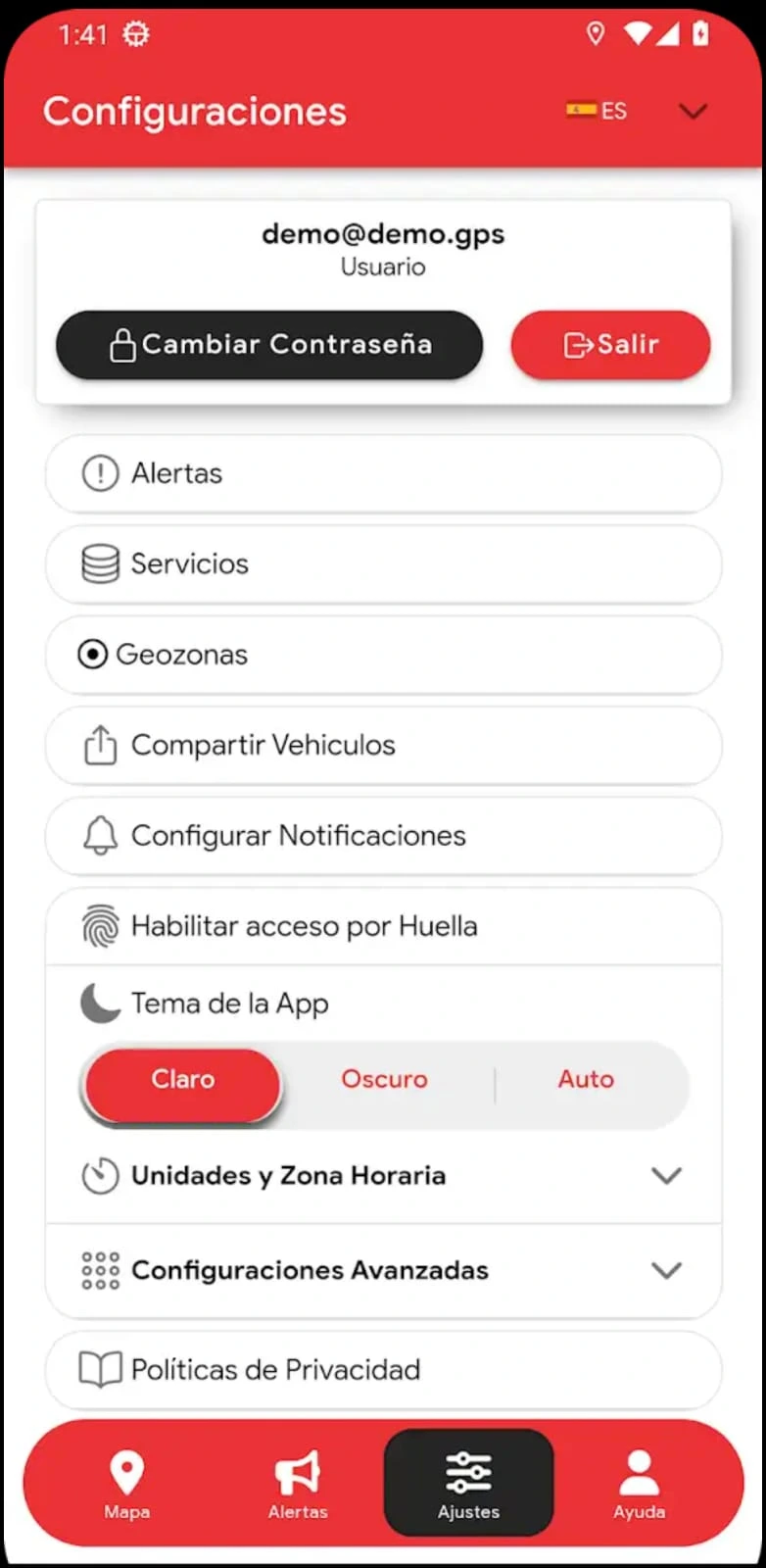
Task: Open Compartir Vehiculos
Action: (383, 745)
